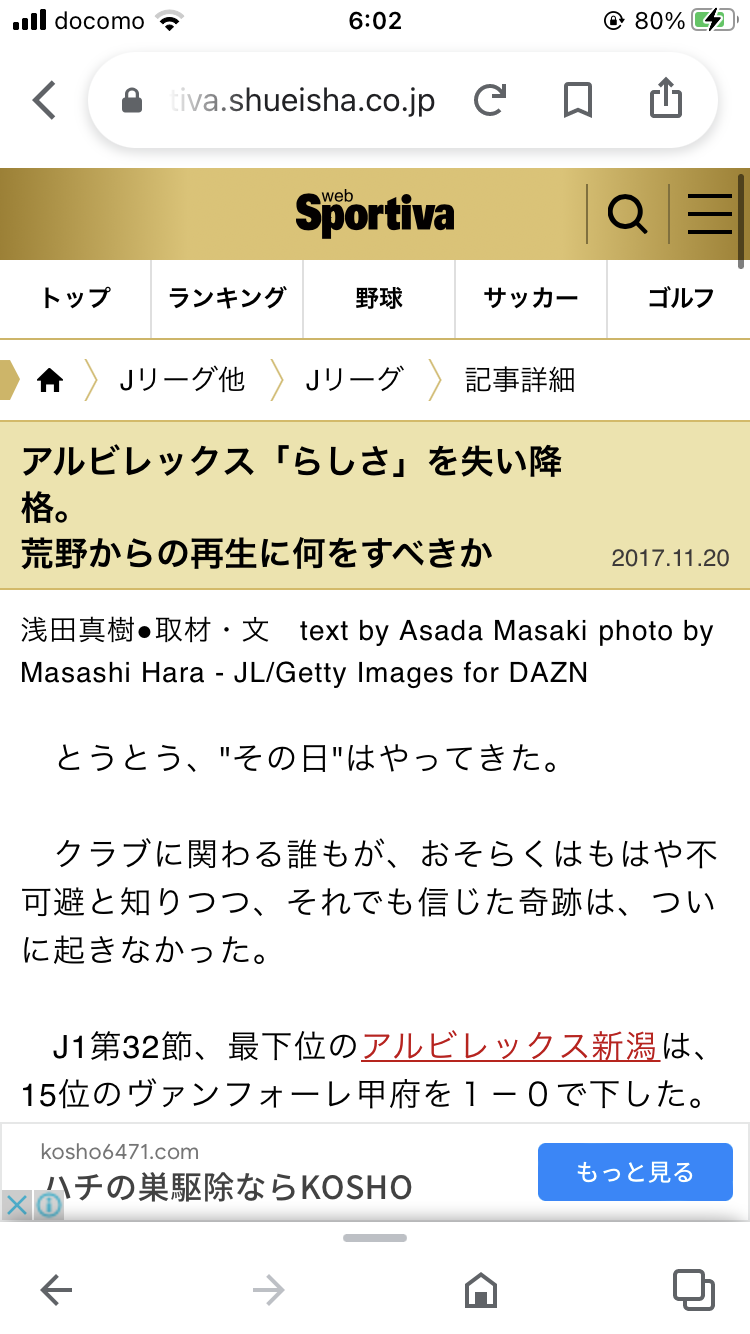The height and width of the screenshot is (1334, 750).
Task: Tap the もっと見る ad button
Action: coord(635,1172)
